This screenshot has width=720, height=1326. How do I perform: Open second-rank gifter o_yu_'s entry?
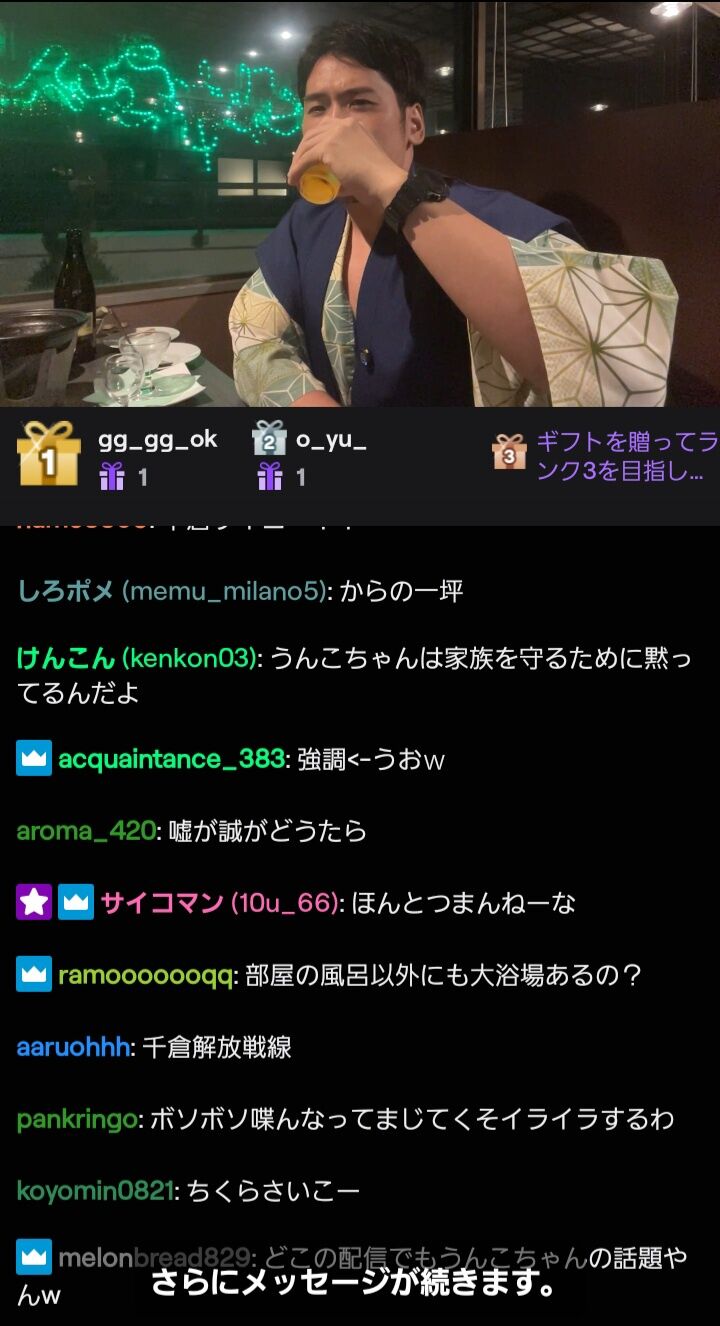[309, 456]
